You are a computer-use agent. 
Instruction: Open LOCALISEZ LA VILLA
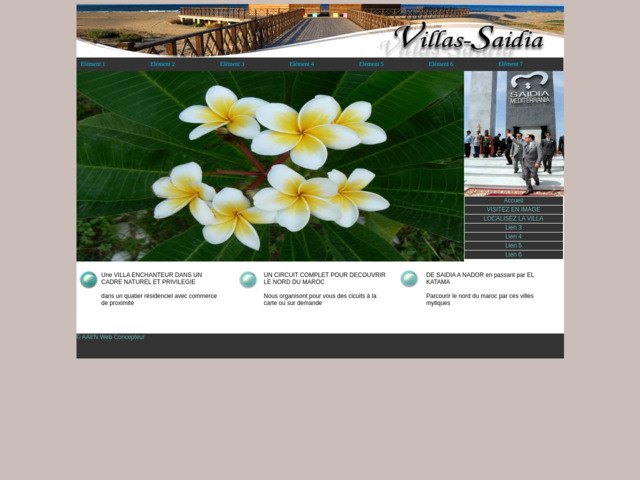click(513, 219)
